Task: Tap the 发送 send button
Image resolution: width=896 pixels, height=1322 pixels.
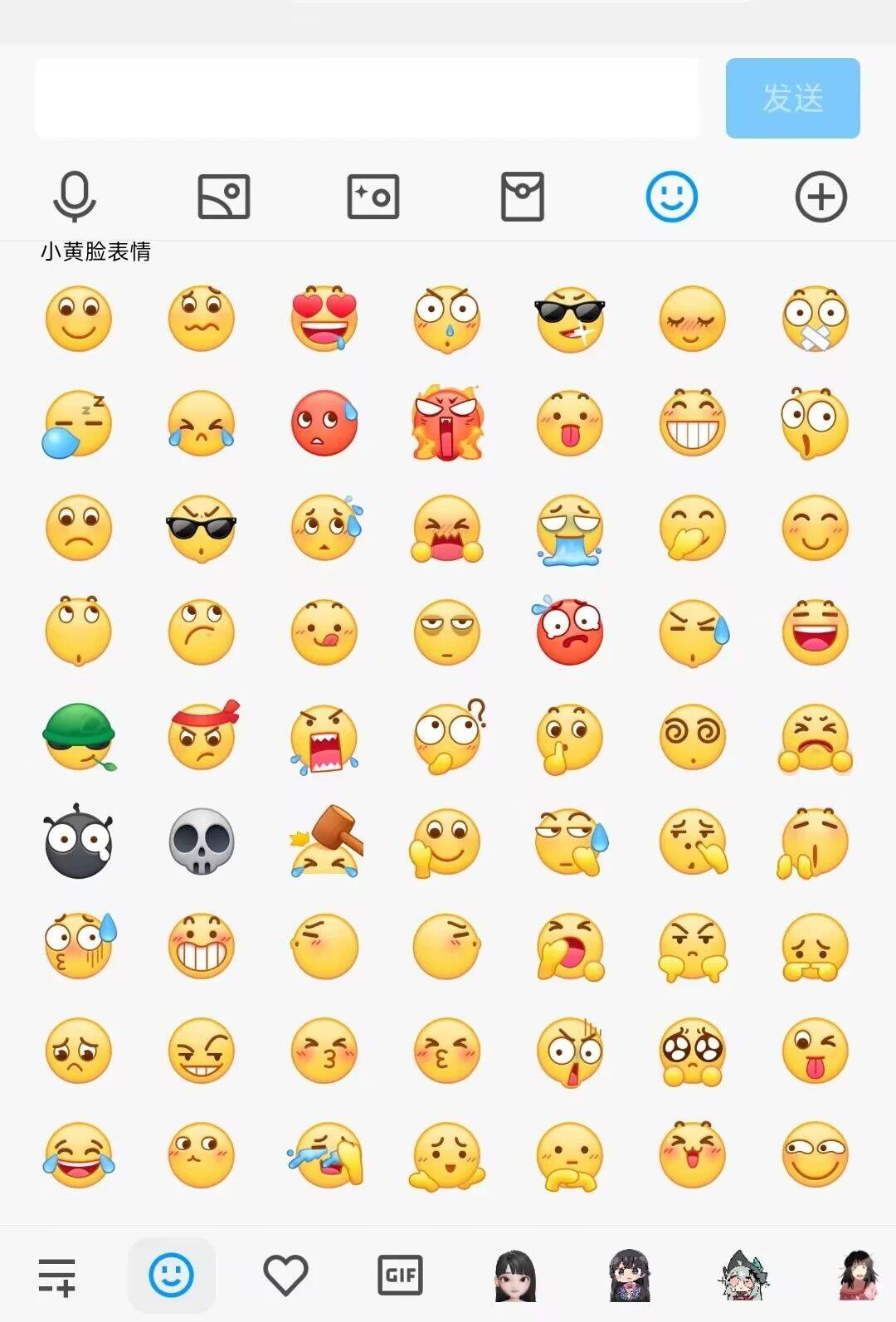Action: 792,98
